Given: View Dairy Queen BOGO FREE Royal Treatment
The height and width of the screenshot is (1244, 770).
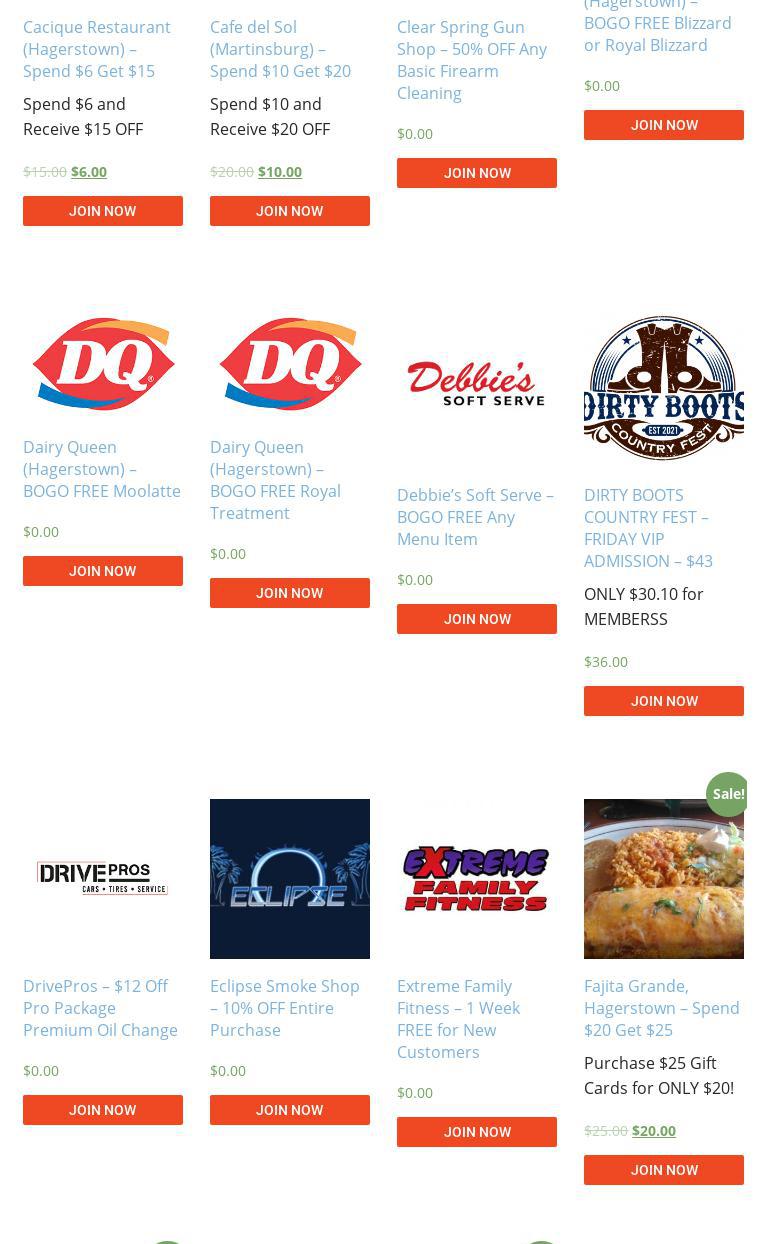Looking at the screenshot, I should 275,480.
